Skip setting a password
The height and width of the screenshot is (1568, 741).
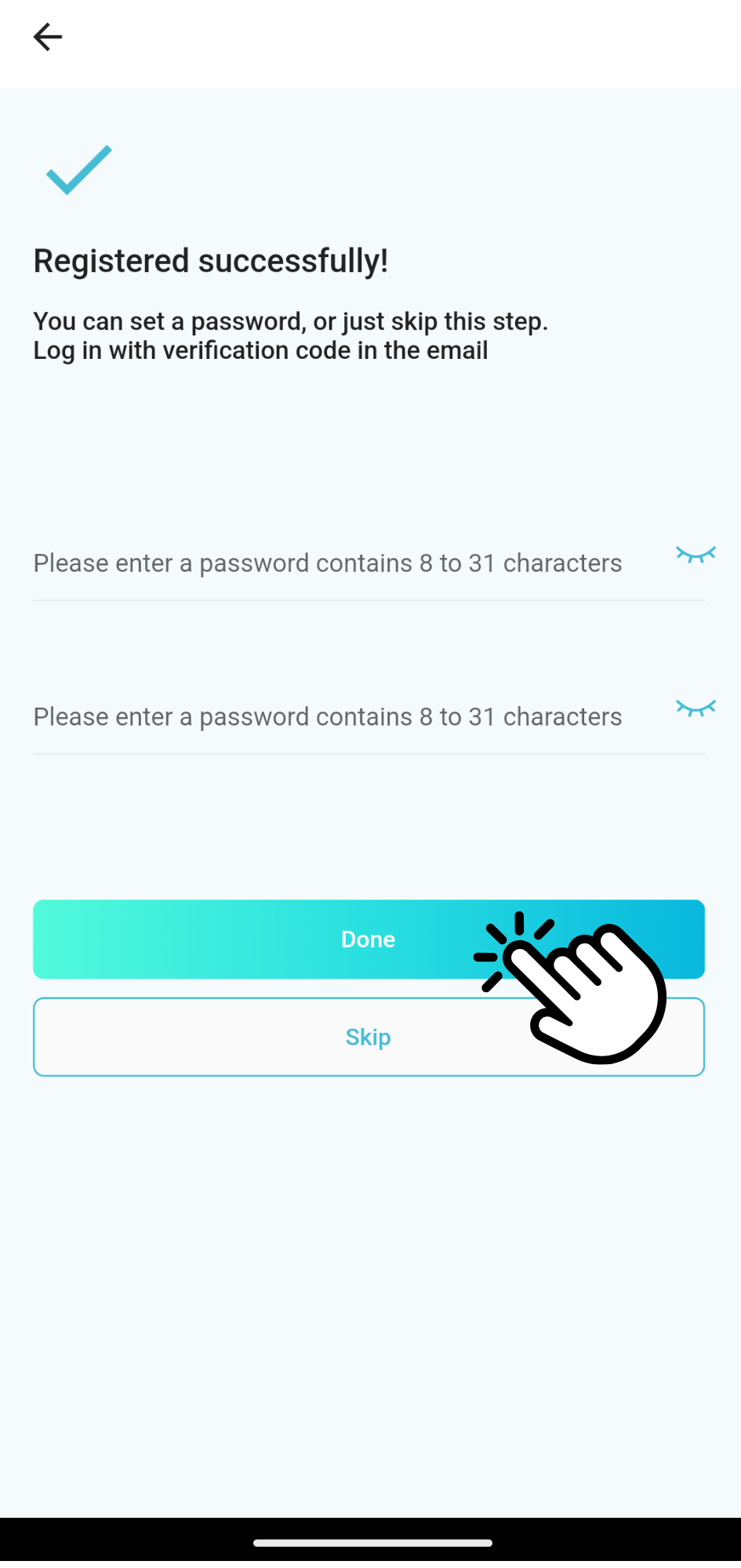pos(368,1037)
